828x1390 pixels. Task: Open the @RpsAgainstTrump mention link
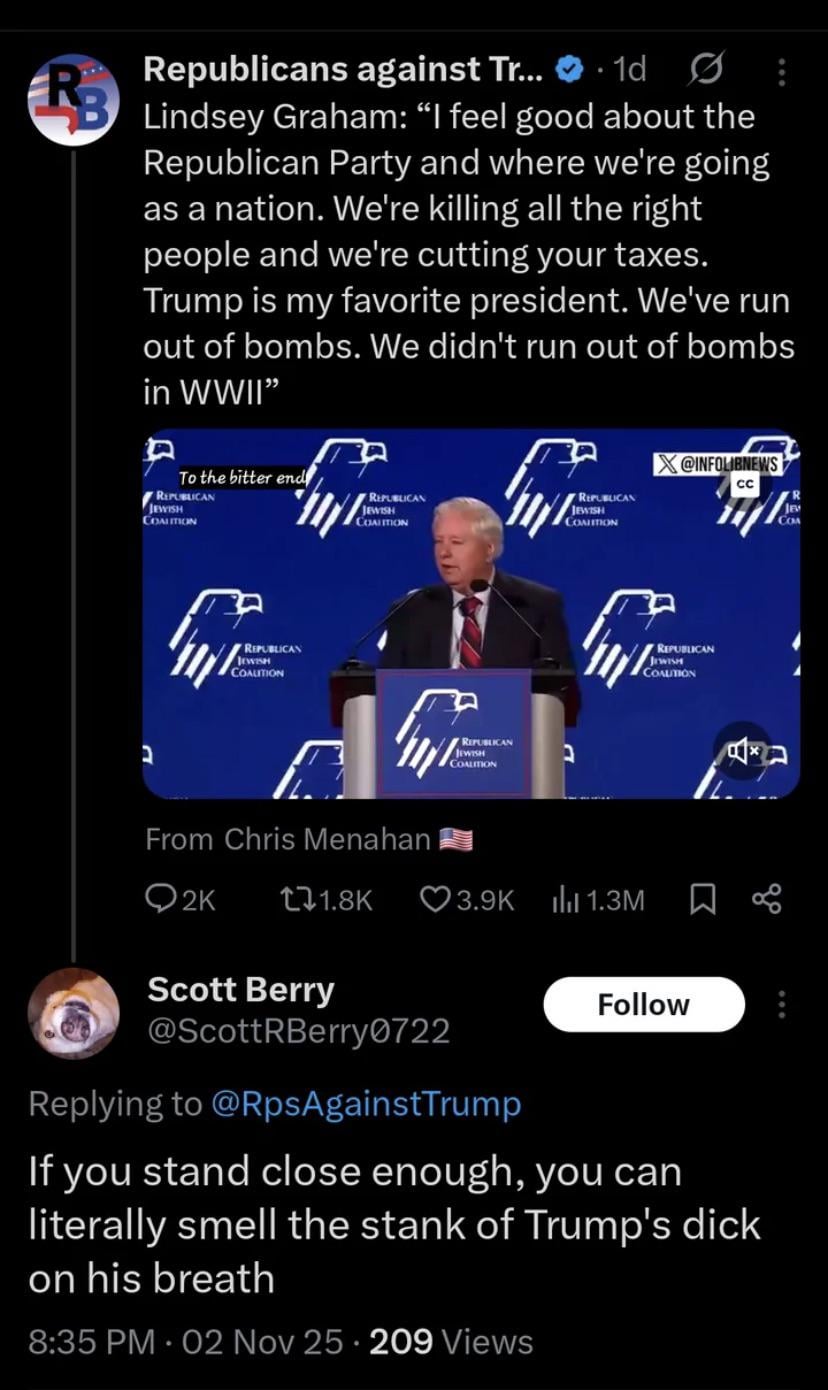coord(365,1104)
